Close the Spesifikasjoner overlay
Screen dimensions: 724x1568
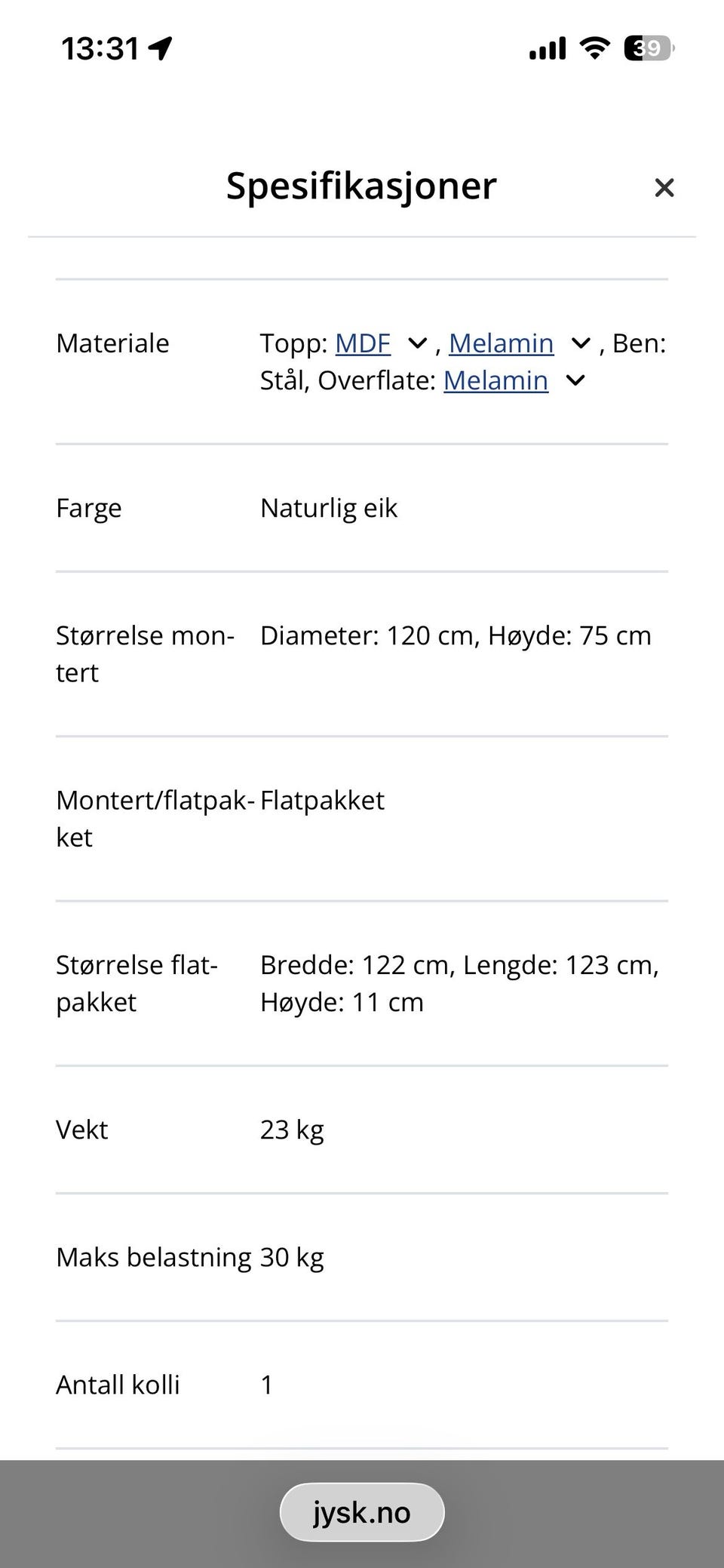(x=664, y=187)
